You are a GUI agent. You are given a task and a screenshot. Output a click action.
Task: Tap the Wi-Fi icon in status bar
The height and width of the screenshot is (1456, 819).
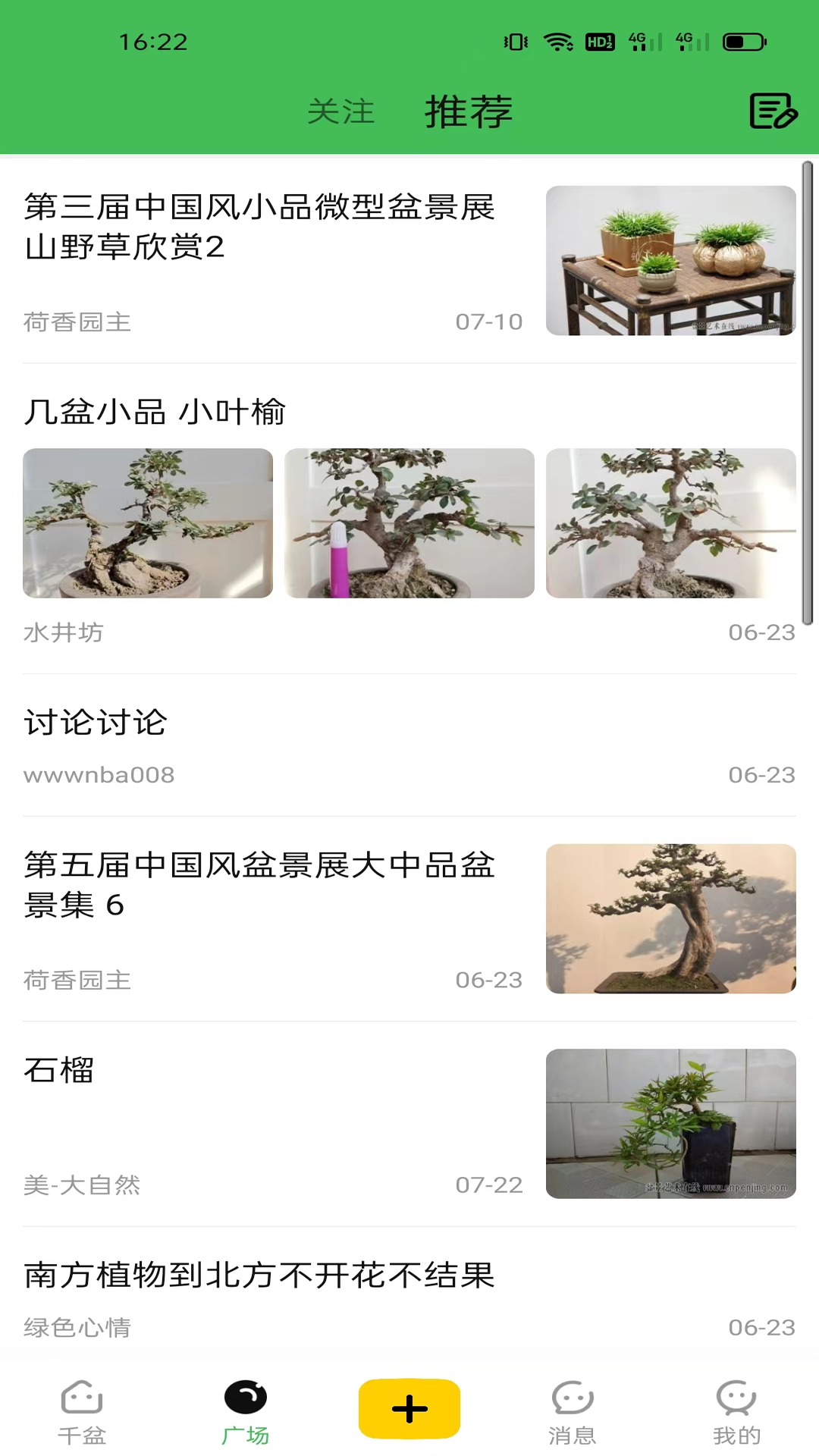pyautogui.click(x=559, y=43)
